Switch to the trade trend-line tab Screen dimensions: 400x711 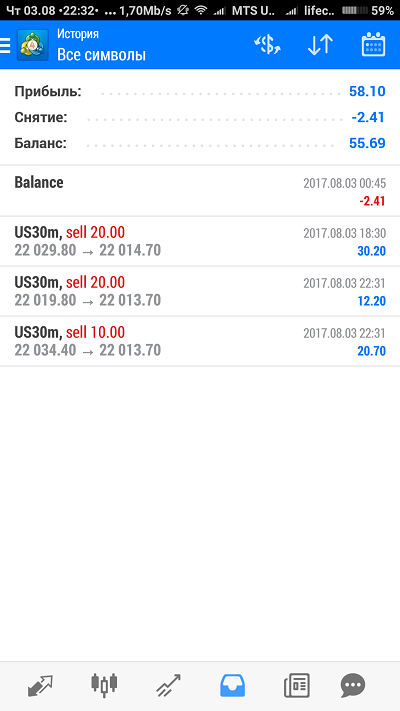tap(168, 685)
